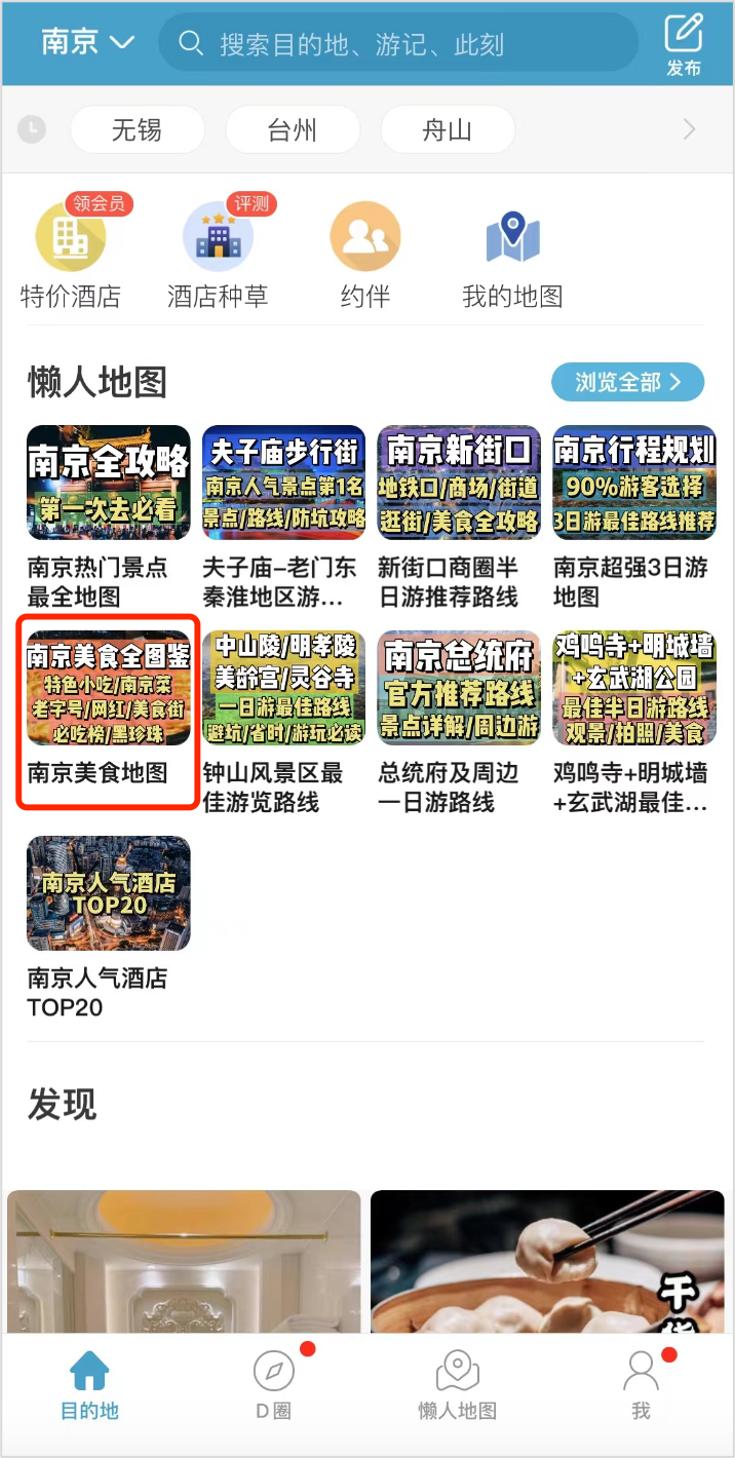Open the search magnifier in search bar

[x=189, y=42]
